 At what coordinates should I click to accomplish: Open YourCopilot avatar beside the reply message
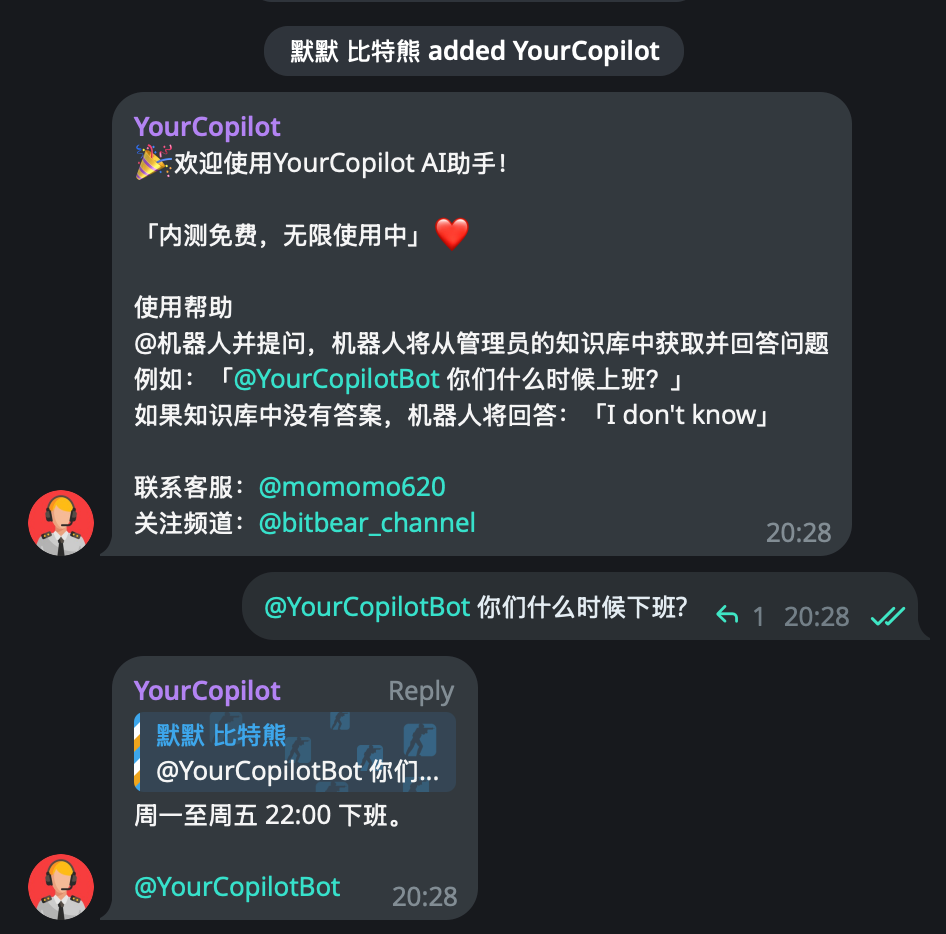61,887
